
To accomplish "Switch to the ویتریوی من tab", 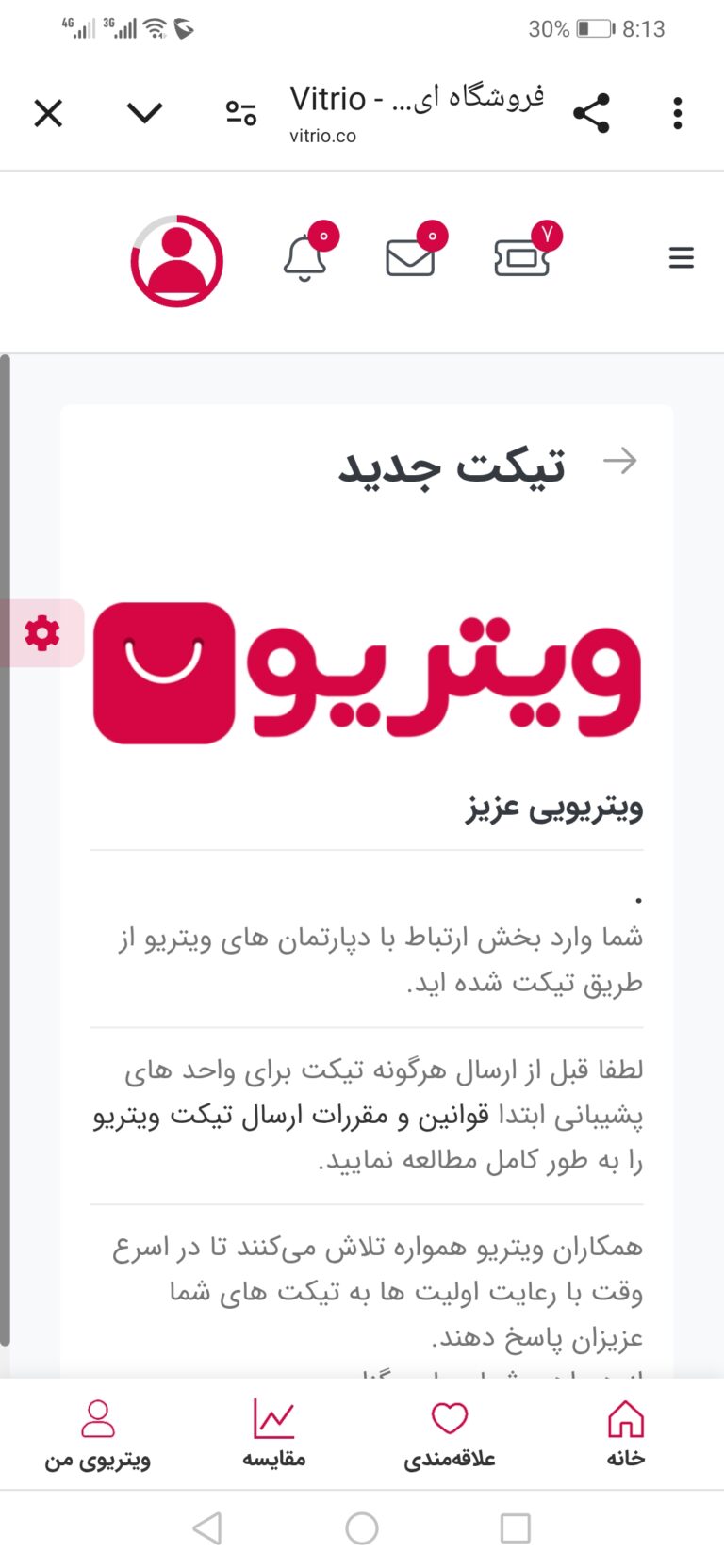I will (97, 1434).
